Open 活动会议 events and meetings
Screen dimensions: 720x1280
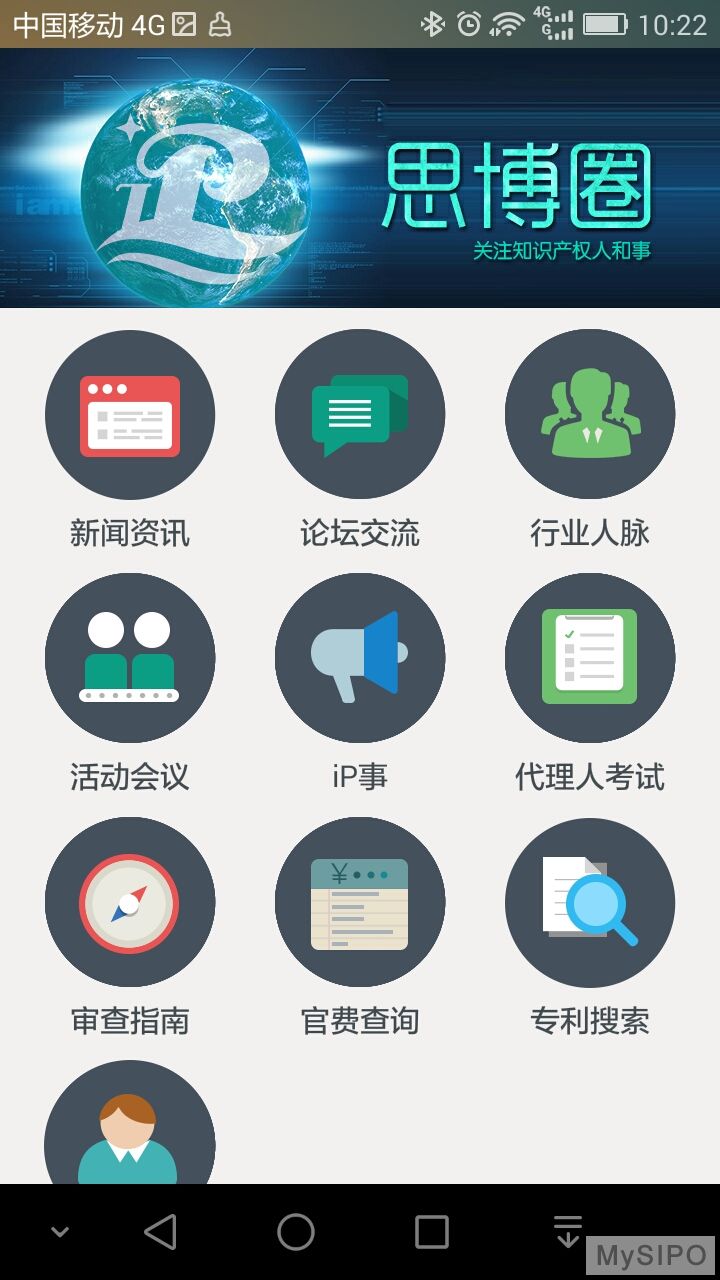coord(130,658)
